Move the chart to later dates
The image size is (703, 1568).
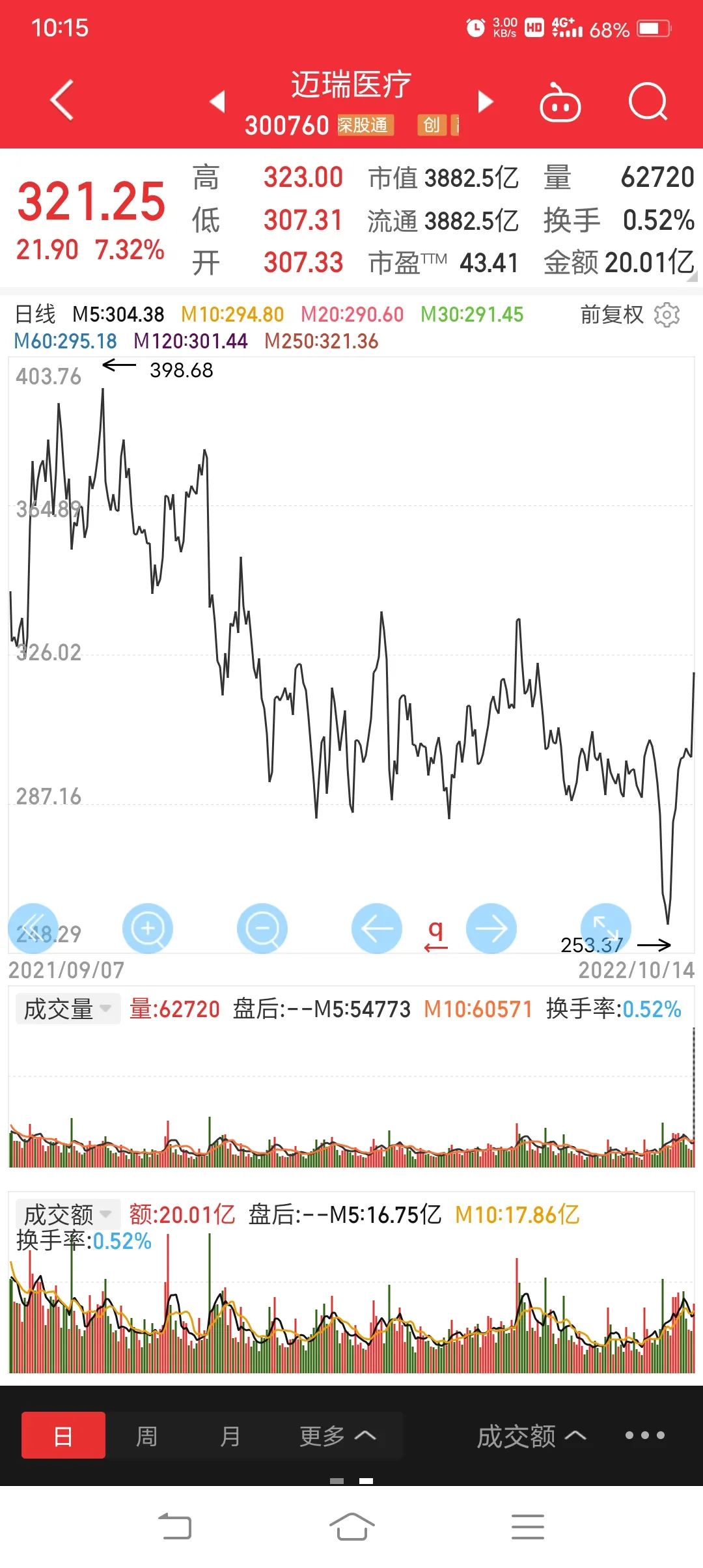pyautogui.click(x=491, y=928)
